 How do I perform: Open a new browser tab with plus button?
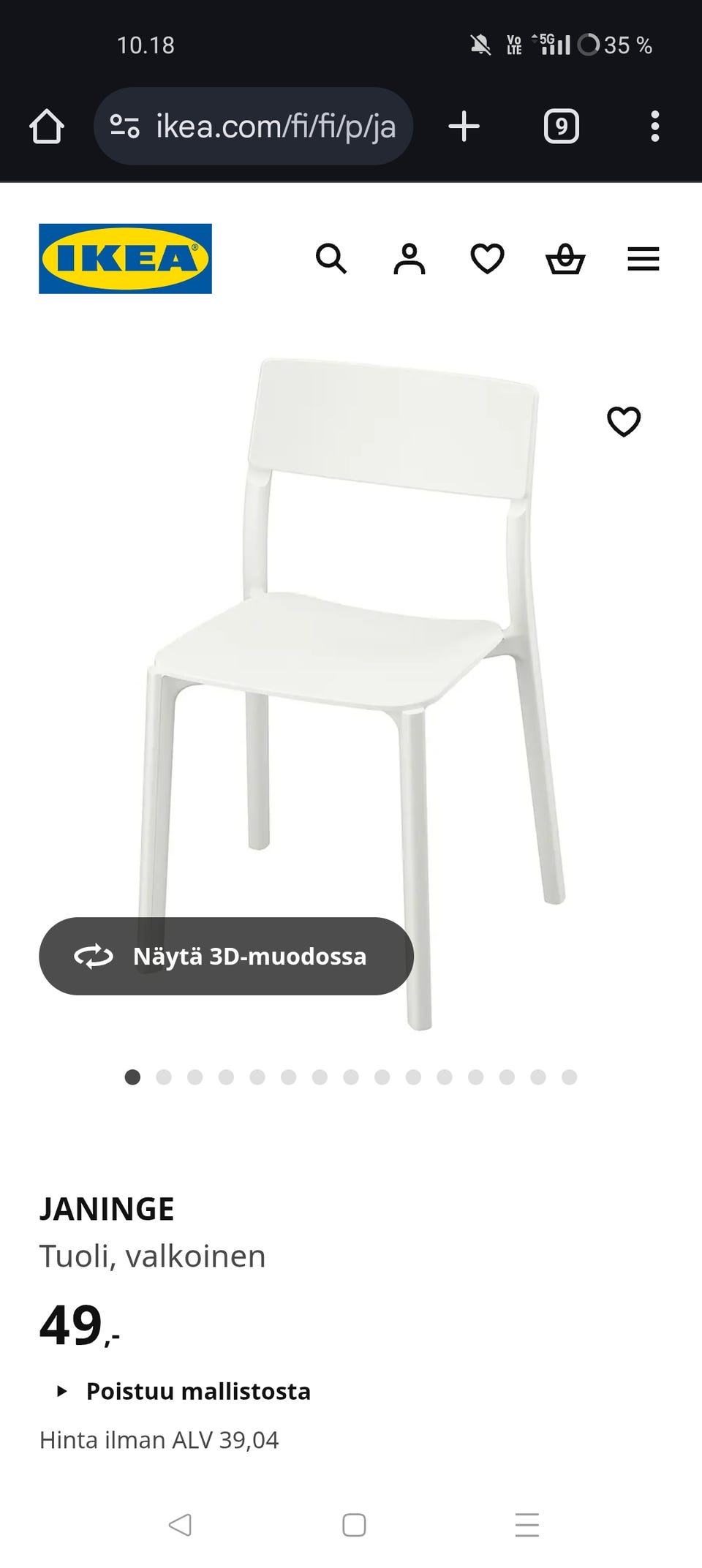coord(464,125)
